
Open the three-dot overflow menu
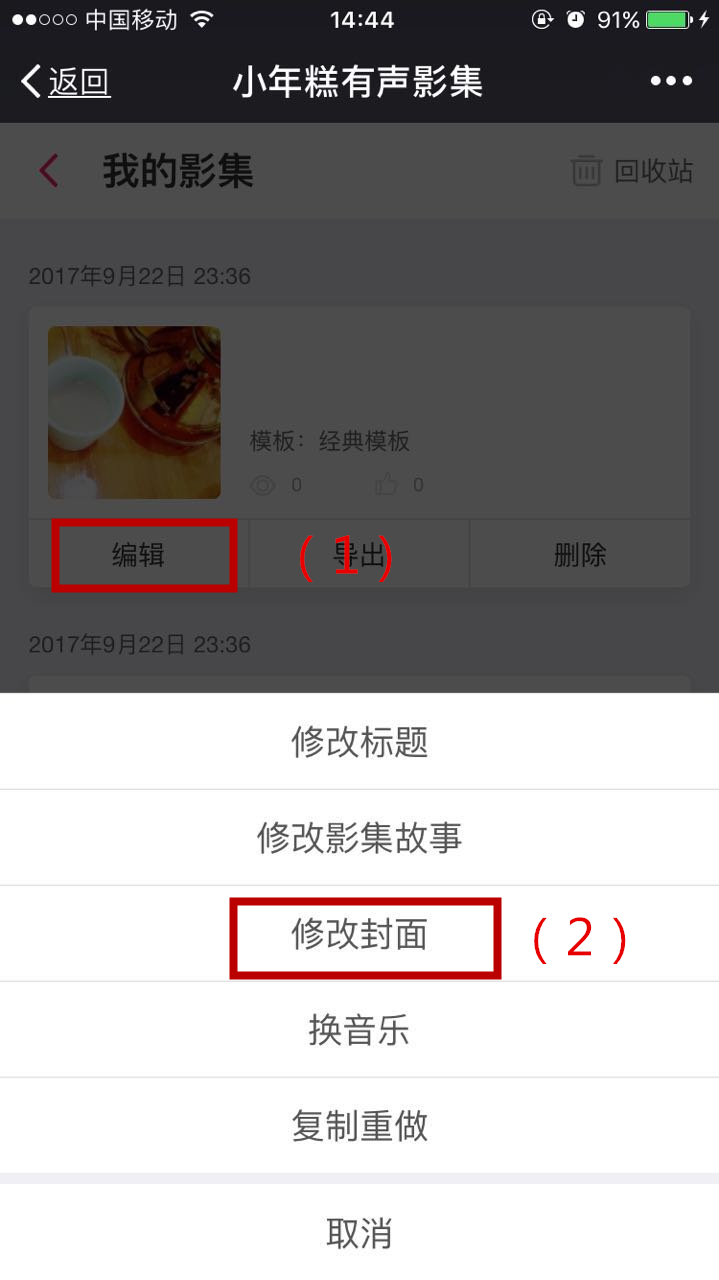tap(671, 82)
